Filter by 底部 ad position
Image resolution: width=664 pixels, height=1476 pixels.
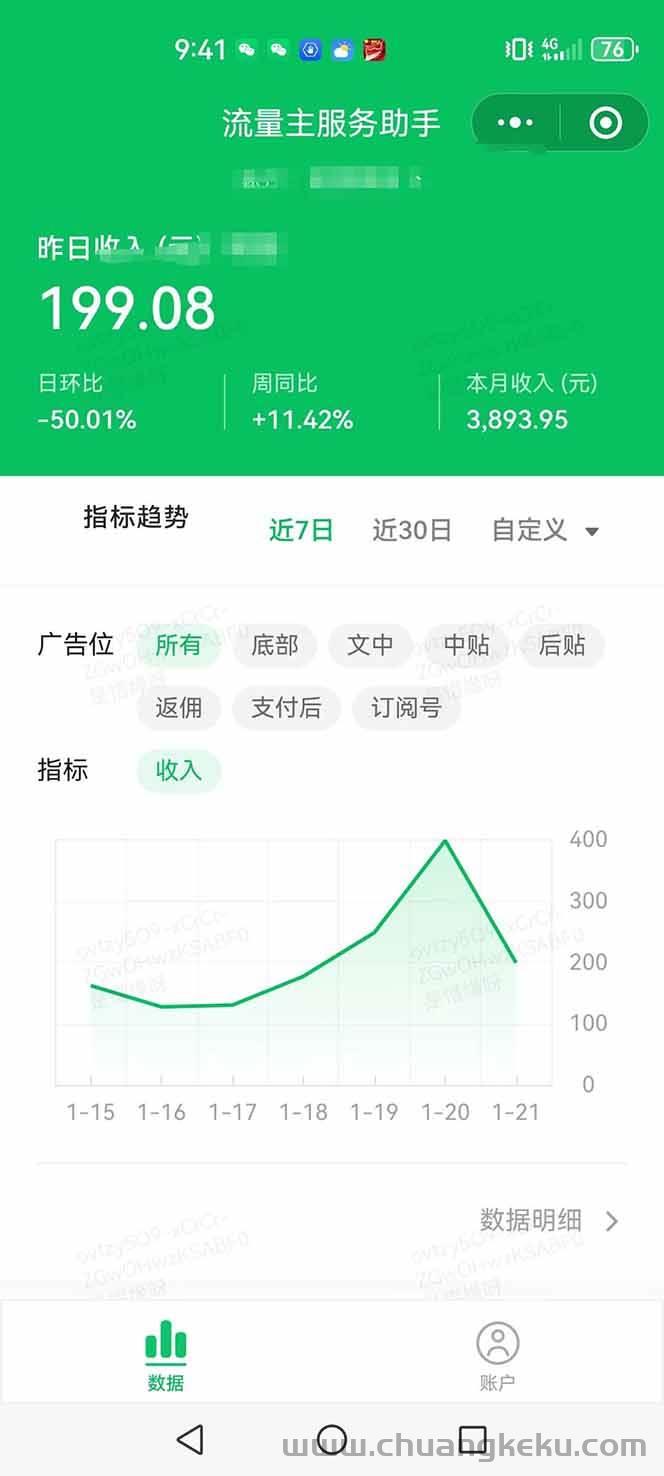pos(275,646)
